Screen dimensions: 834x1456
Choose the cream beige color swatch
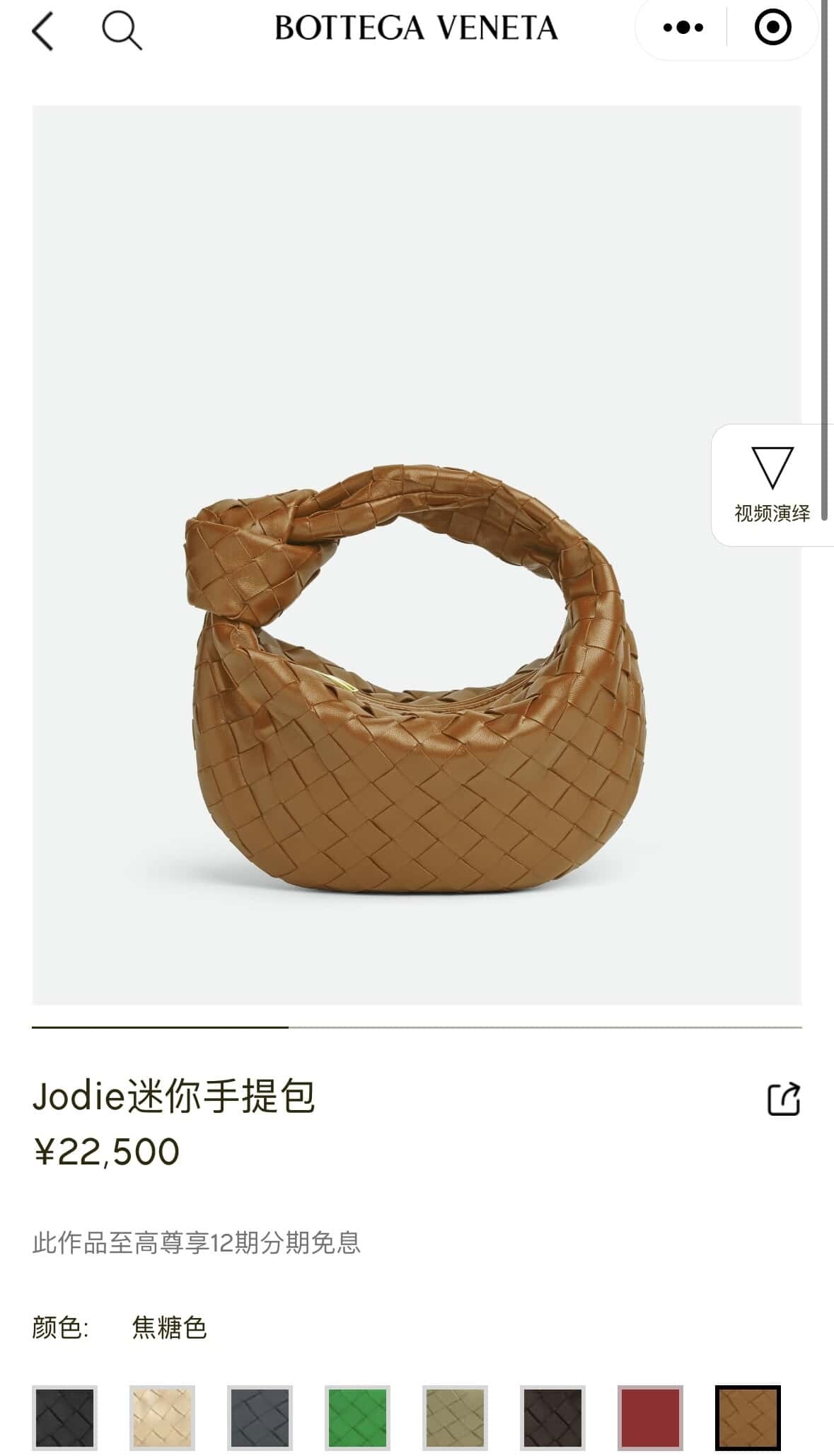[x=163, y=1417]
